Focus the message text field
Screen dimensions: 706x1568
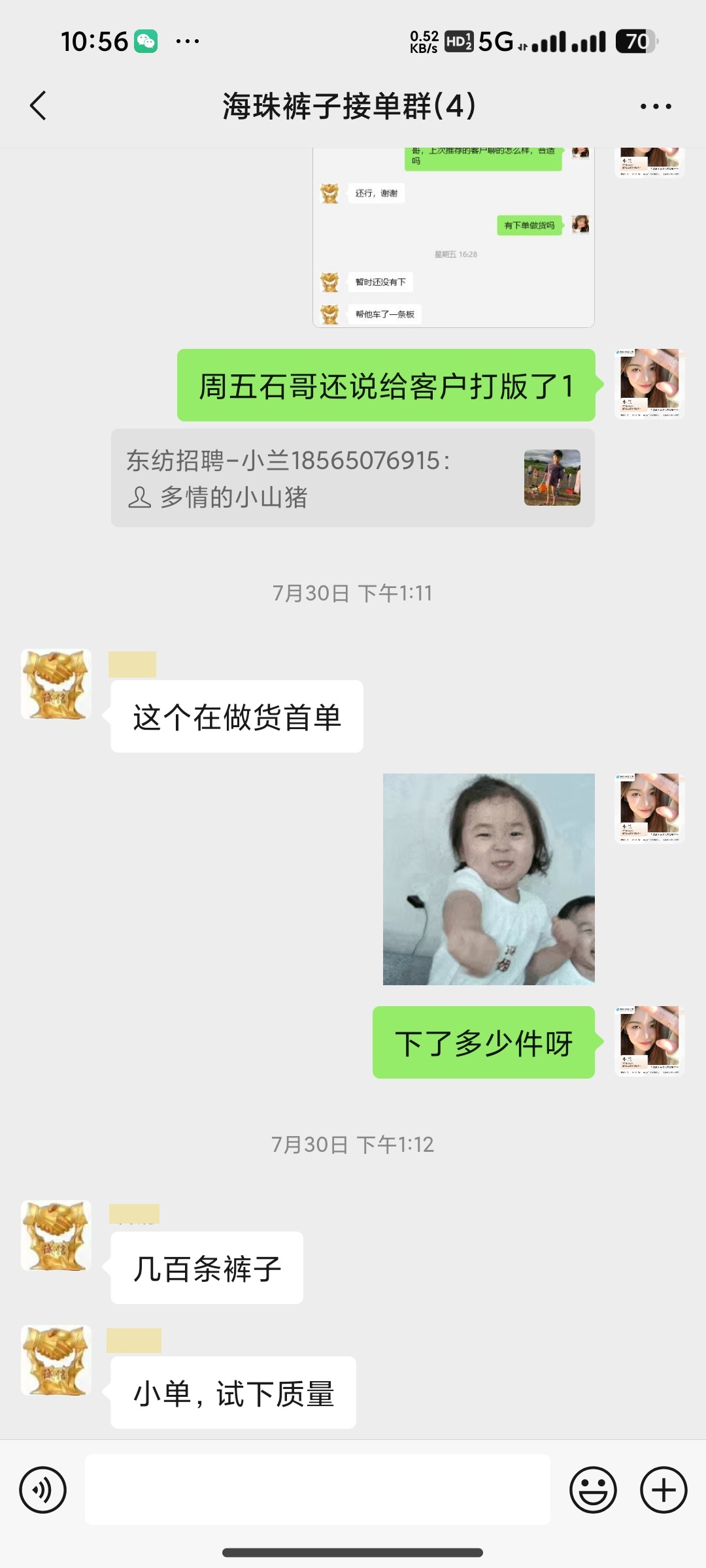(317, 1490)
